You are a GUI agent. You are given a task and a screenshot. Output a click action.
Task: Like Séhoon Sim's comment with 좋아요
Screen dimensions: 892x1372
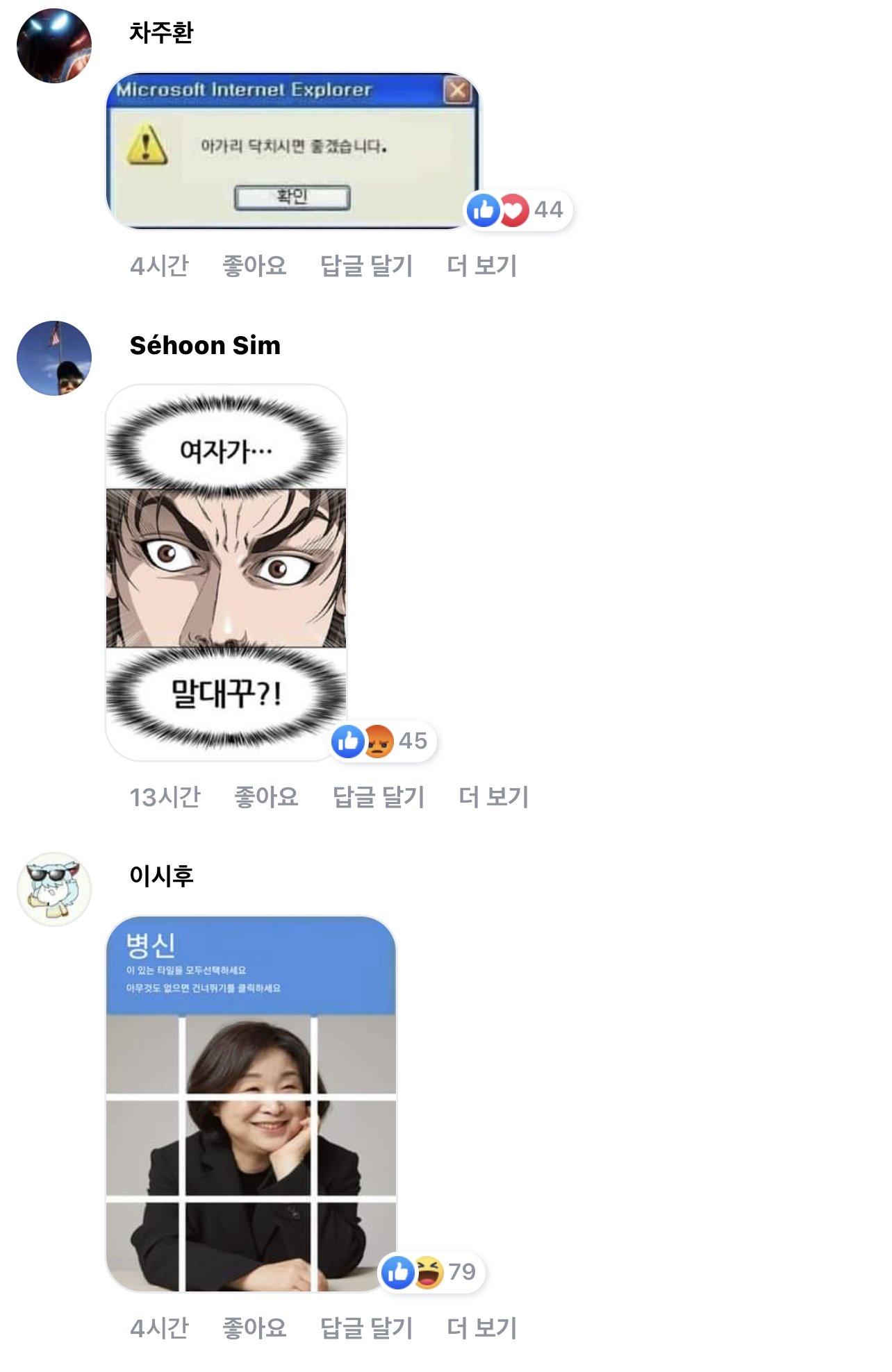coord(266,797)
